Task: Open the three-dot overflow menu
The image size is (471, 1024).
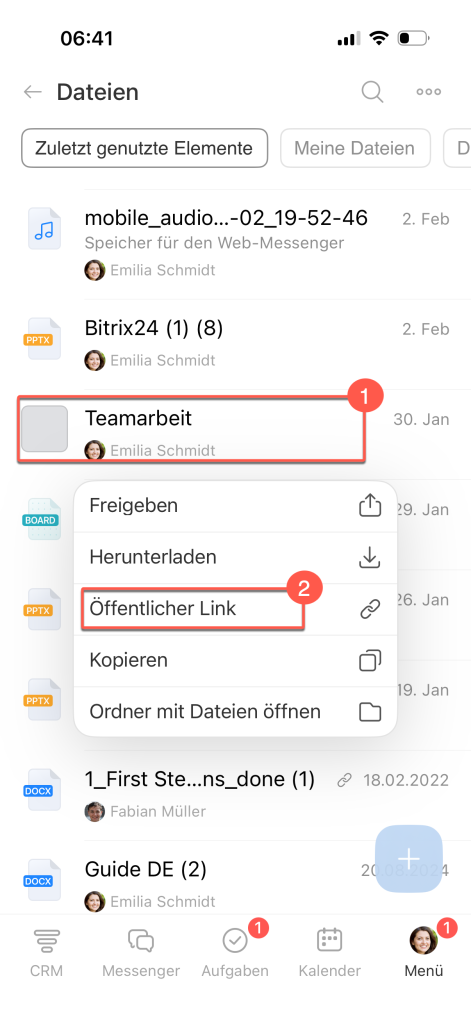Action: point(429,92)
